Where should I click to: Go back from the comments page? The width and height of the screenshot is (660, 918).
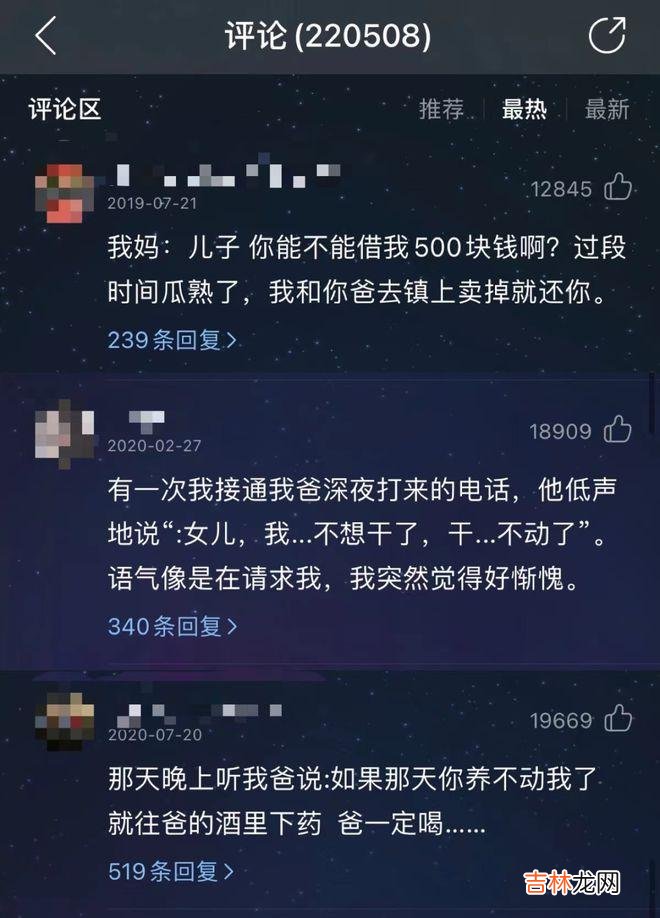pos(45,37)
